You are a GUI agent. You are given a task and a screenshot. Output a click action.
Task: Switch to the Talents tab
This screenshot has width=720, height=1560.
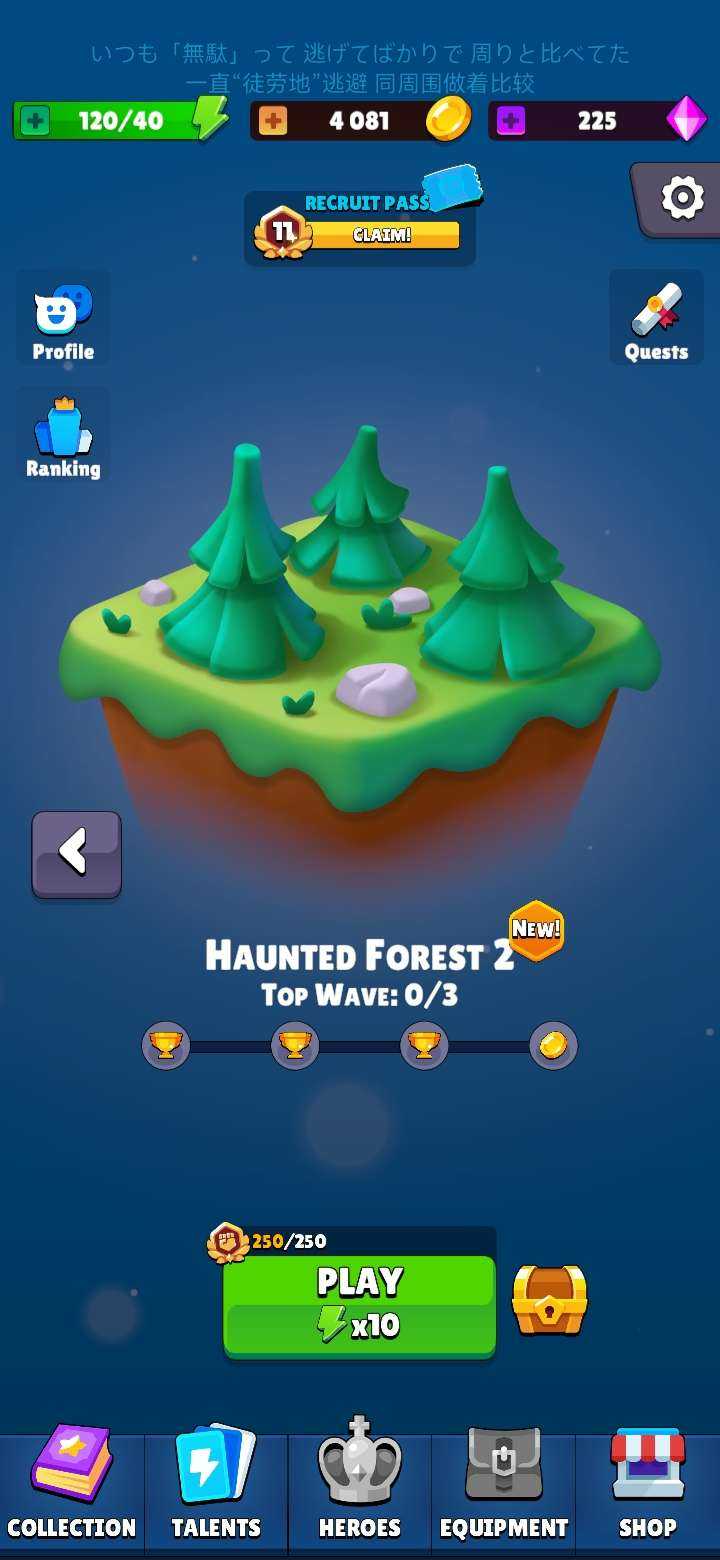[216, 1485]
